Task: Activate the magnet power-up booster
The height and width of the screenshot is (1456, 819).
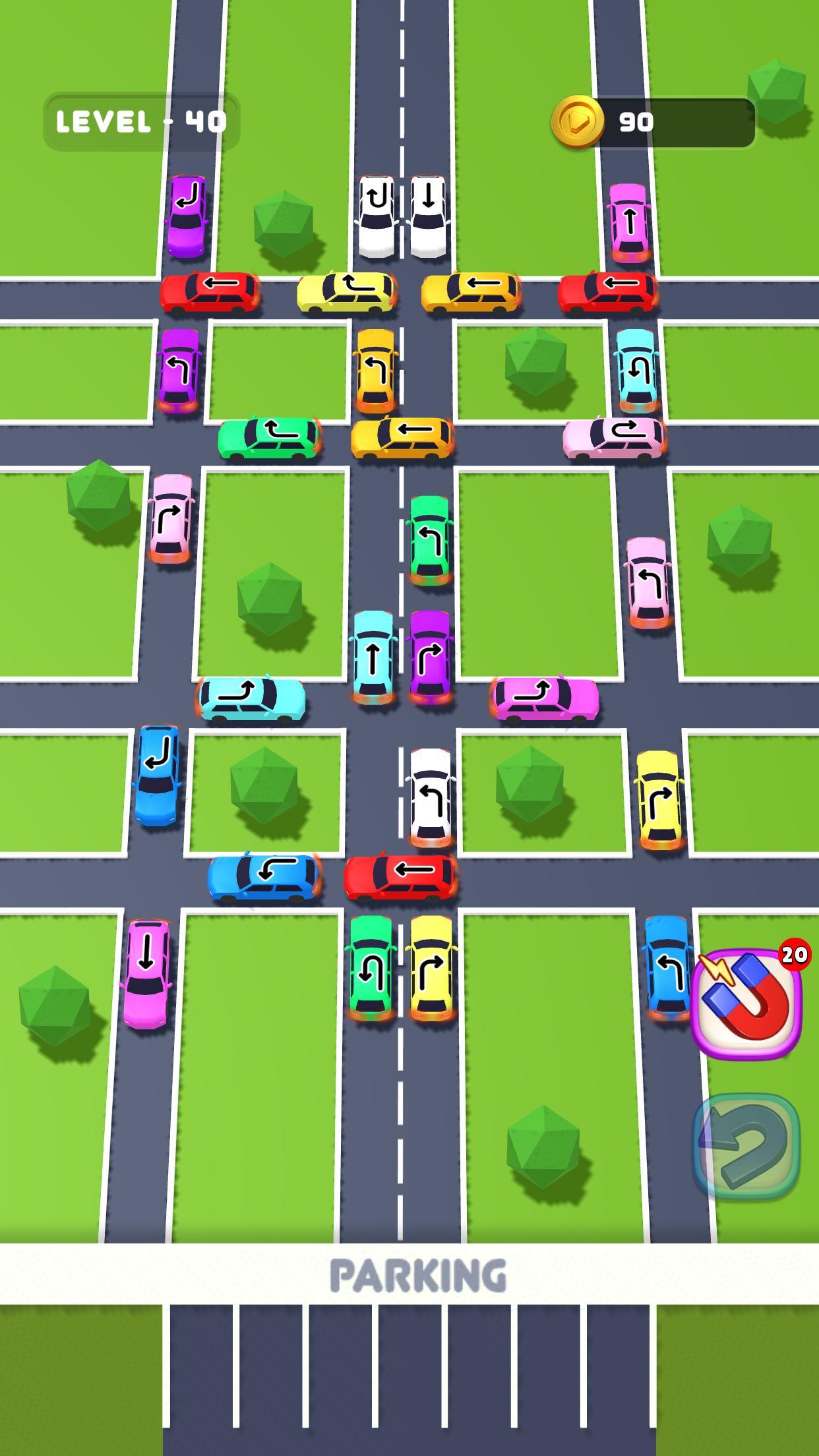Action: (746, 1003)
